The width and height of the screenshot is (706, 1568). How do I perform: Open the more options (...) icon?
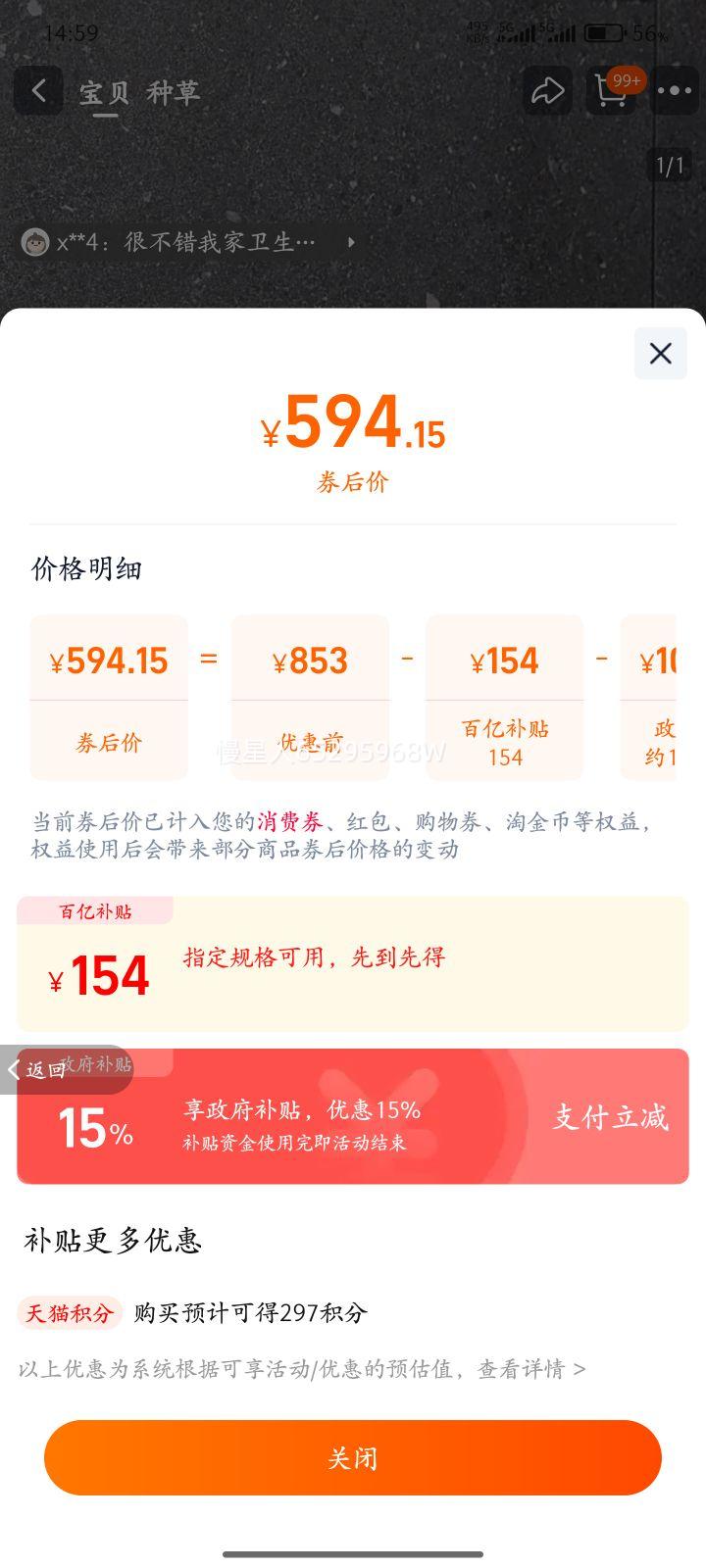[x=675, y=91]
